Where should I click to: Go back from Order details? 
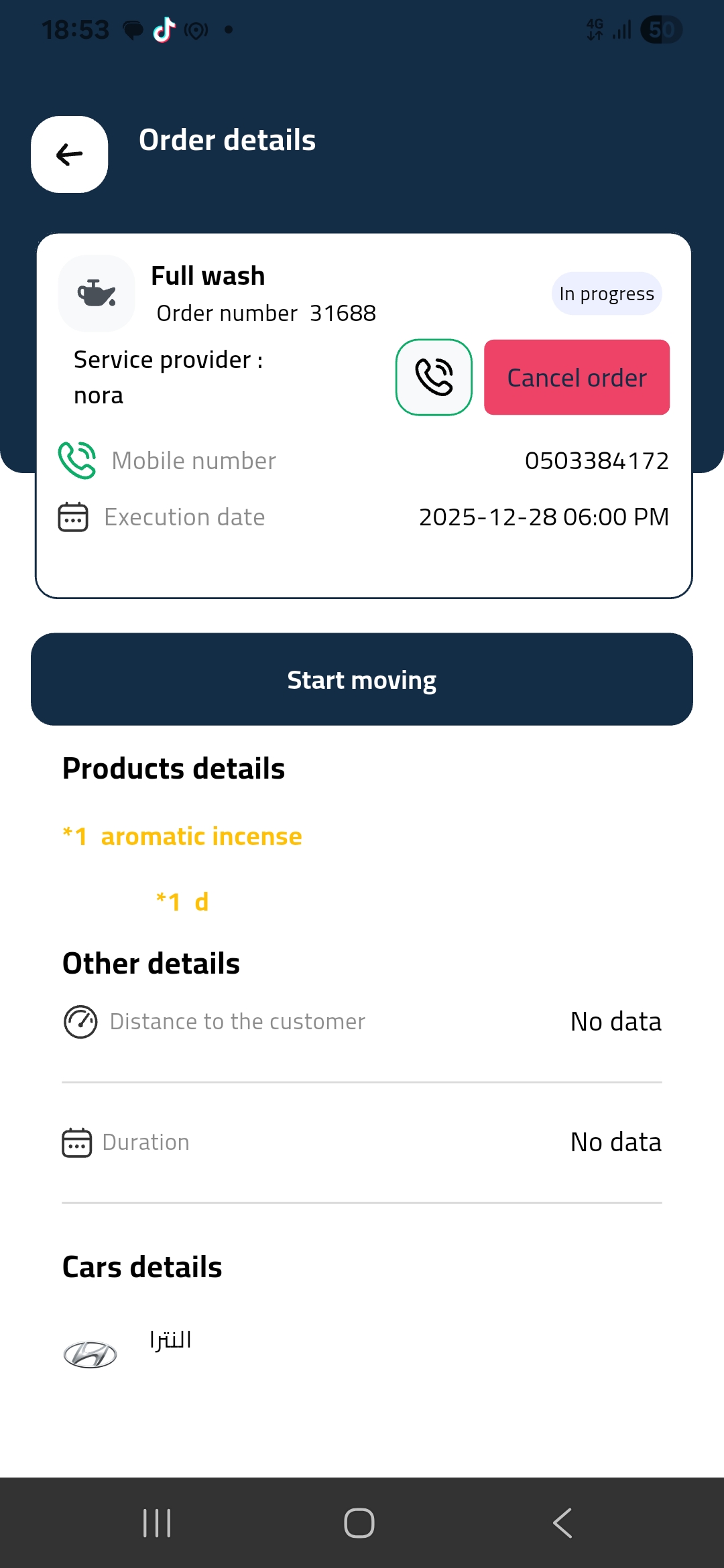tap(70, 155)
